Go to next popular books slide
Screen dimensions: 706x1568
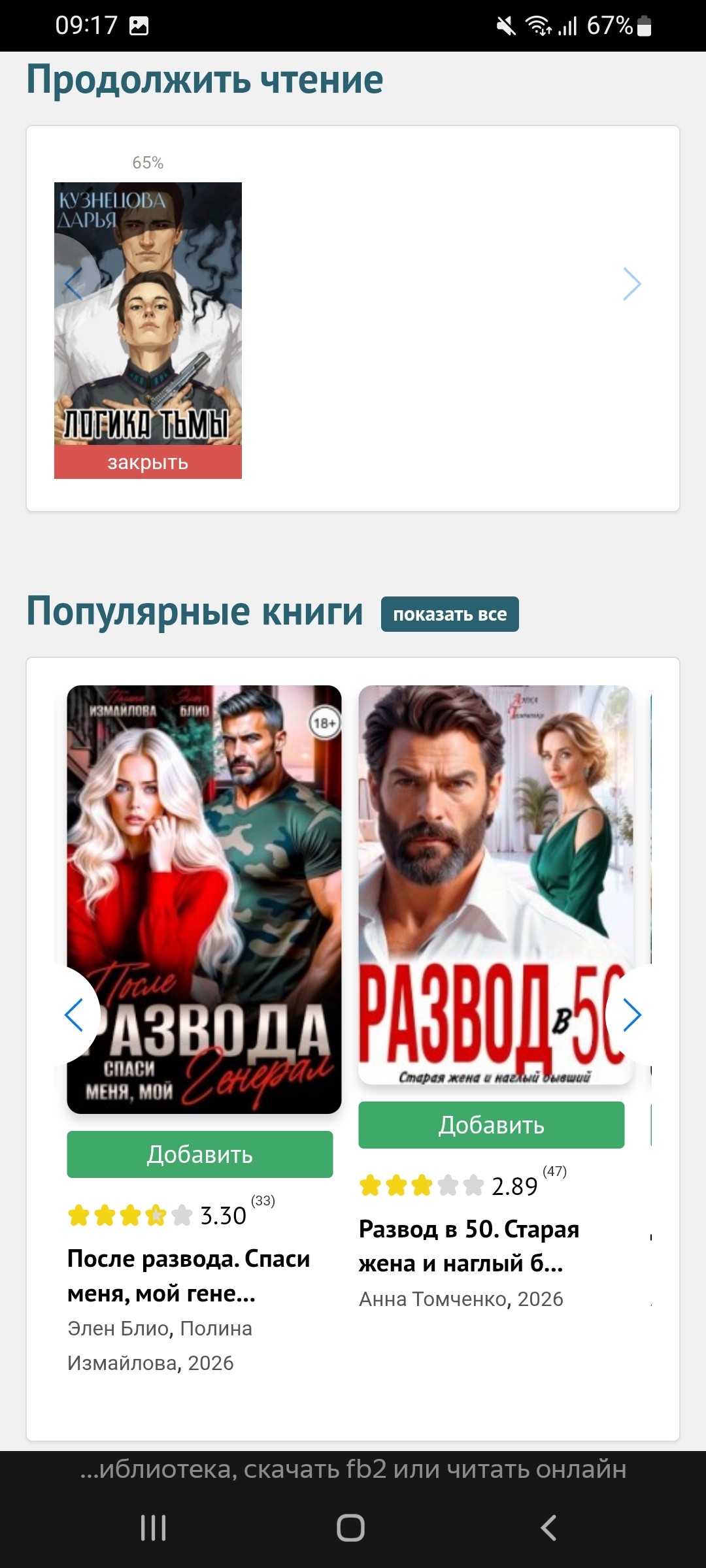point(631,1015)
